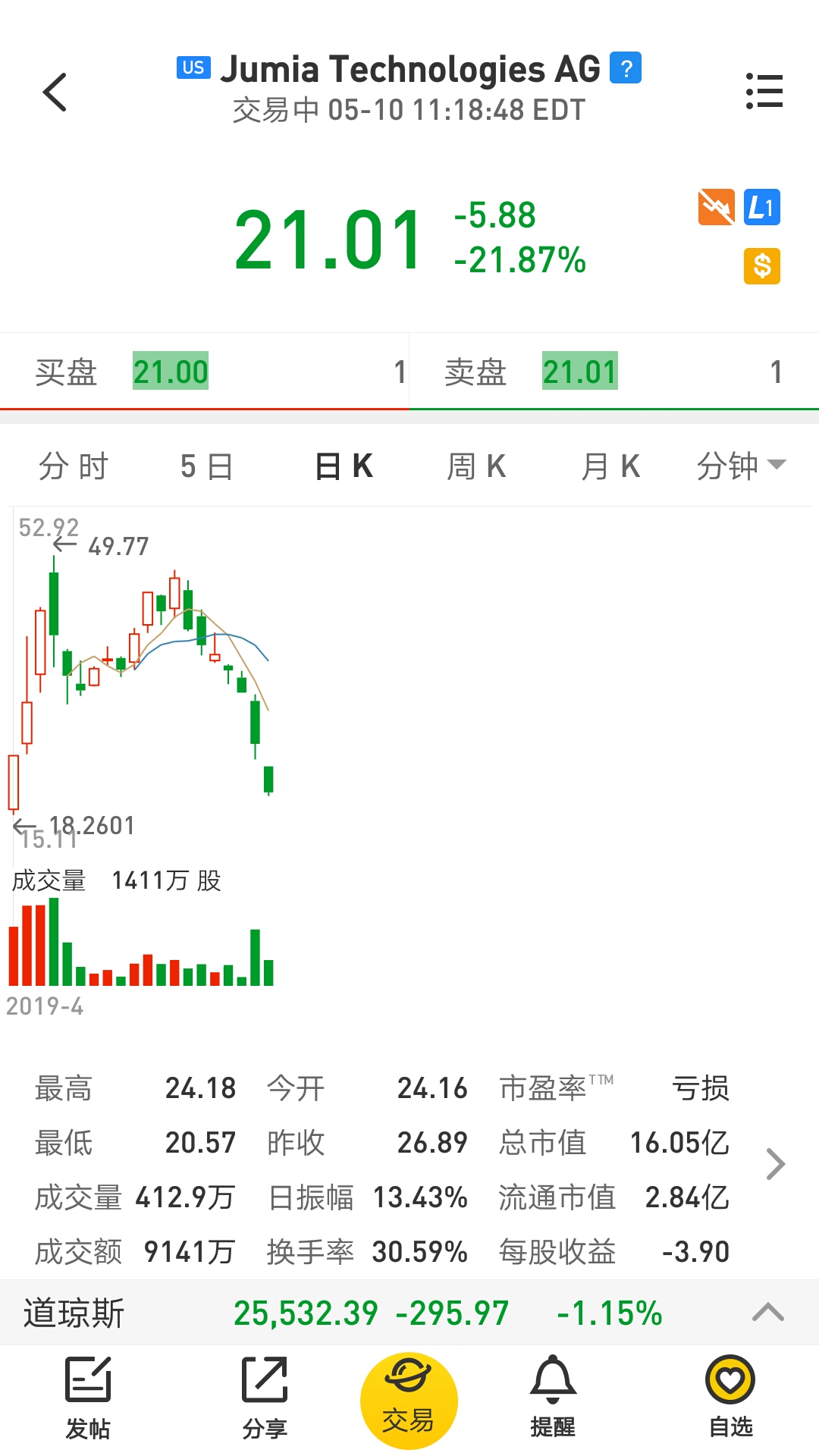Tap the orange crossed-out chart icon
The image size is (819, 1456).
(716, 207)
